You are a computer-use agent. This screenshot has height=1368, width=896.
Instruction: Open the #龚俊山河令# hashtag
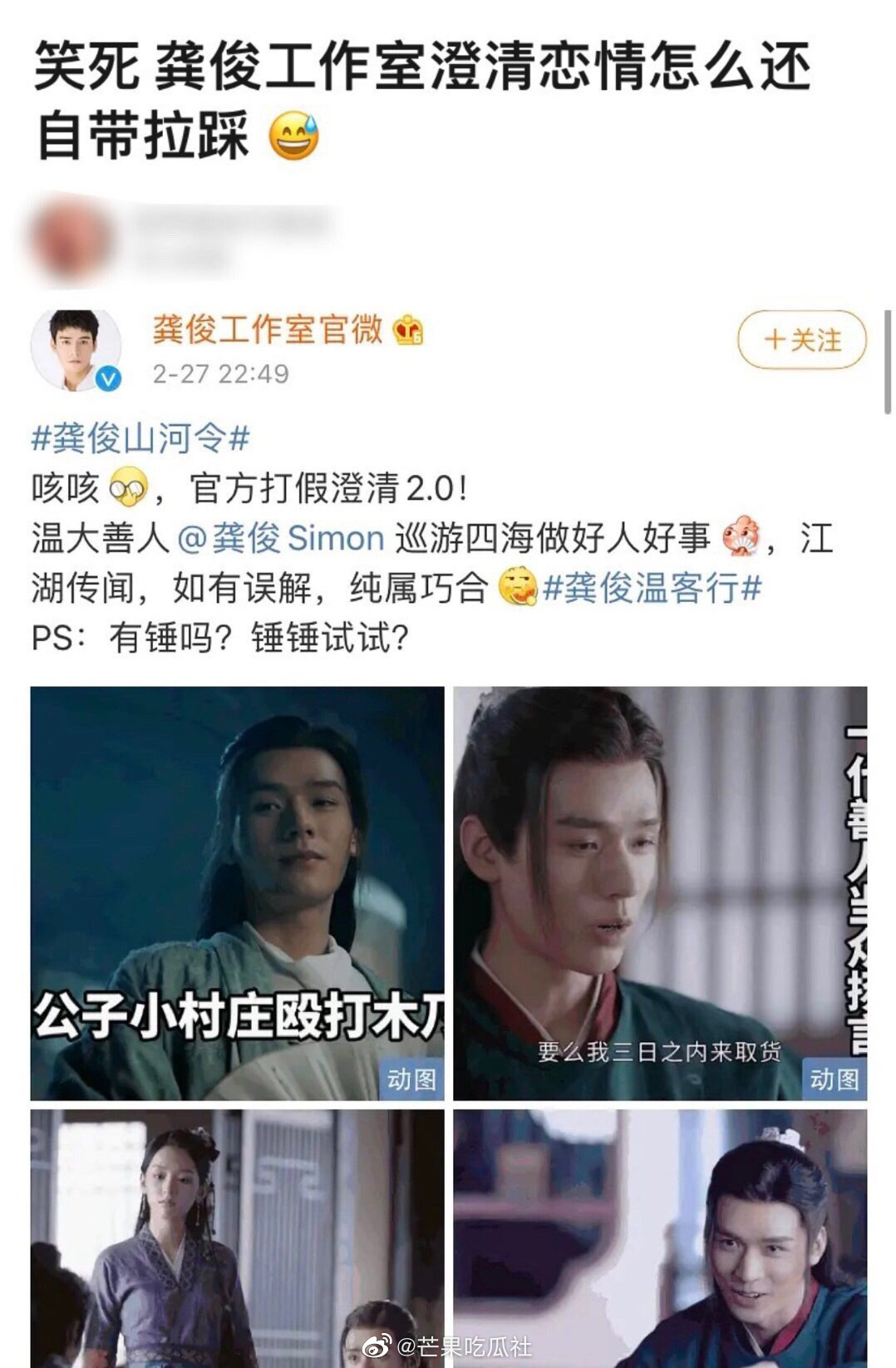point(140,438)
